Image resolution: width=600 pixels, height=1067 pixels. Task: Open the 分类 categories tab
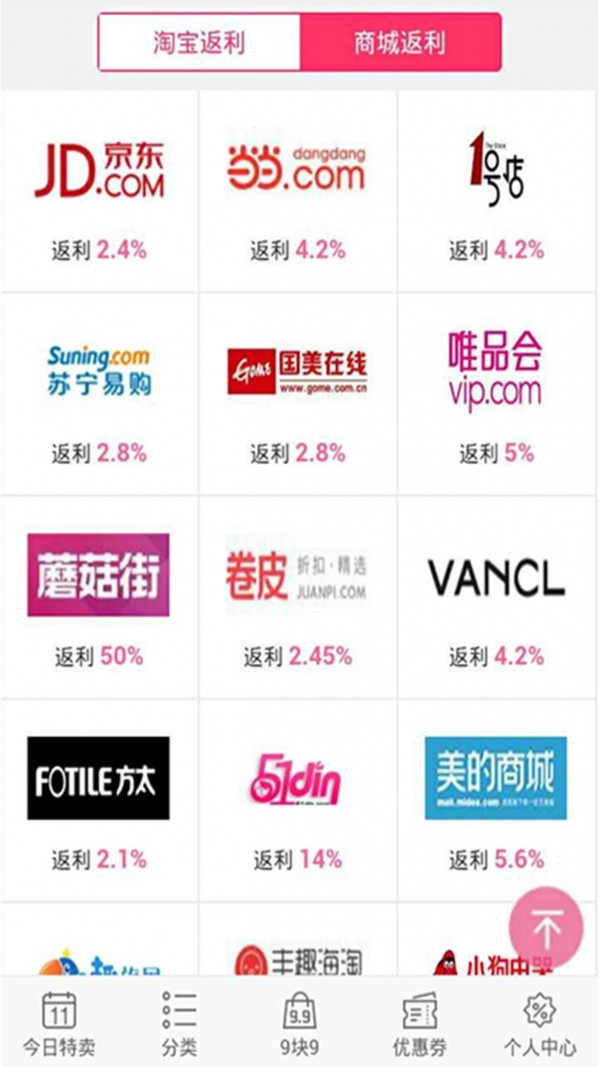coord(180,1023)
